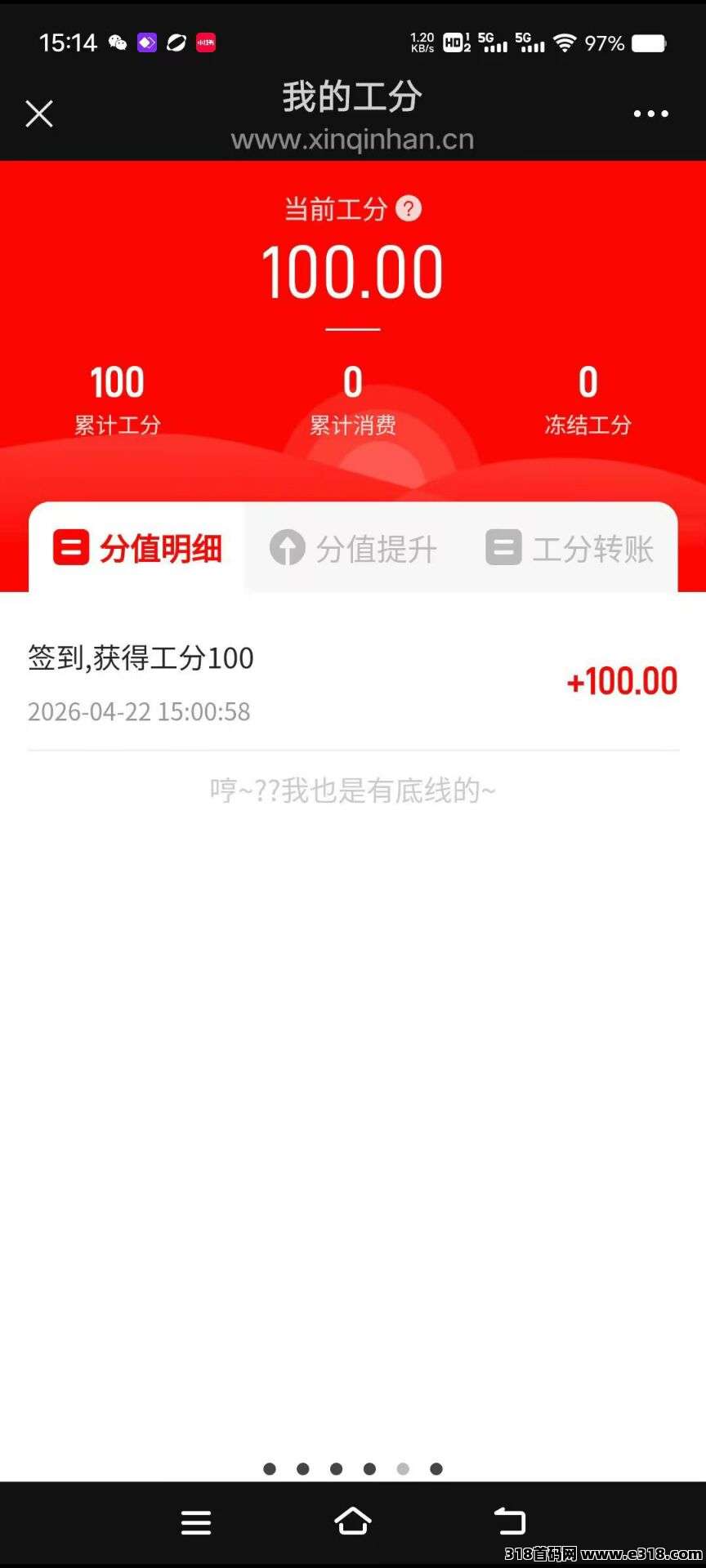The image size is (706, 1568).
Task: Switch to the 分值提升 tab
Action: tap(354, 548)
